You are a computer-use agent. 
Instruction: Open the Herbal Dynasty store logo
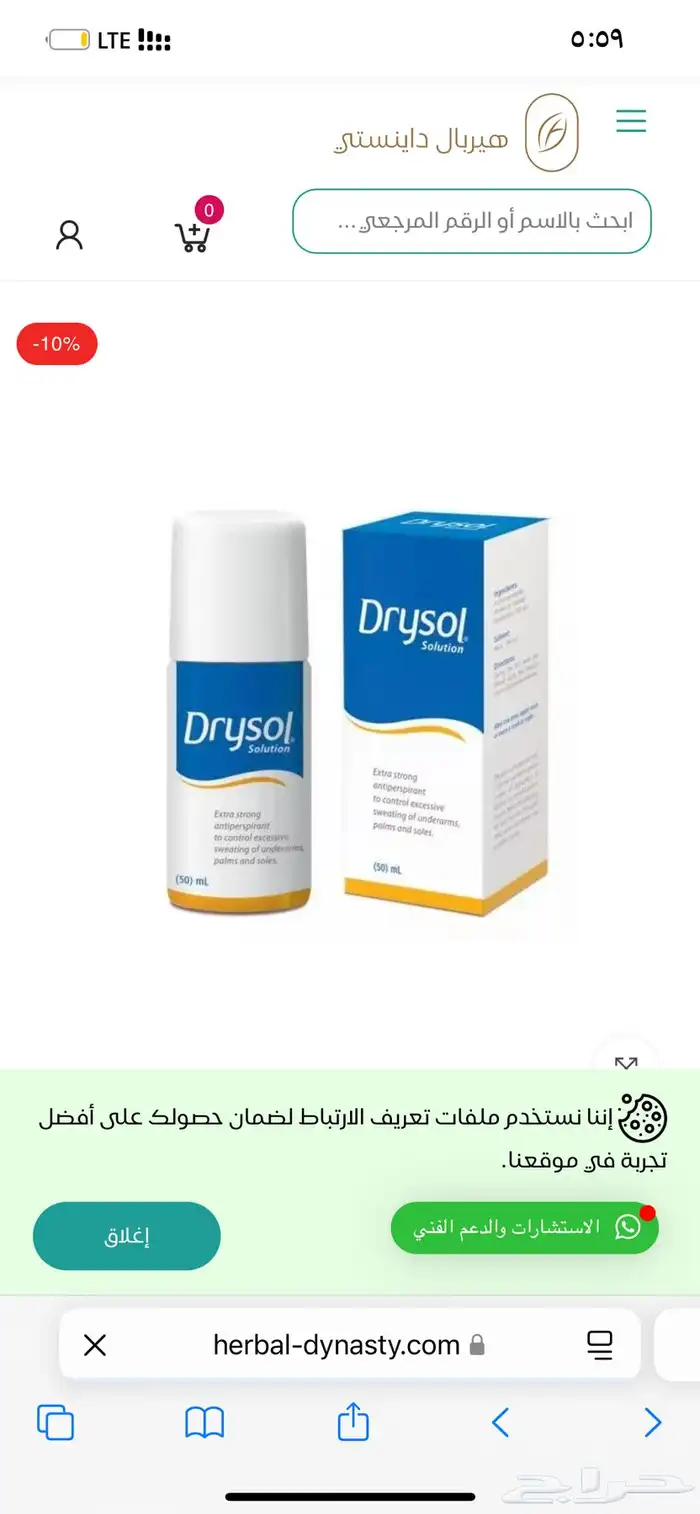coord(552,133)
